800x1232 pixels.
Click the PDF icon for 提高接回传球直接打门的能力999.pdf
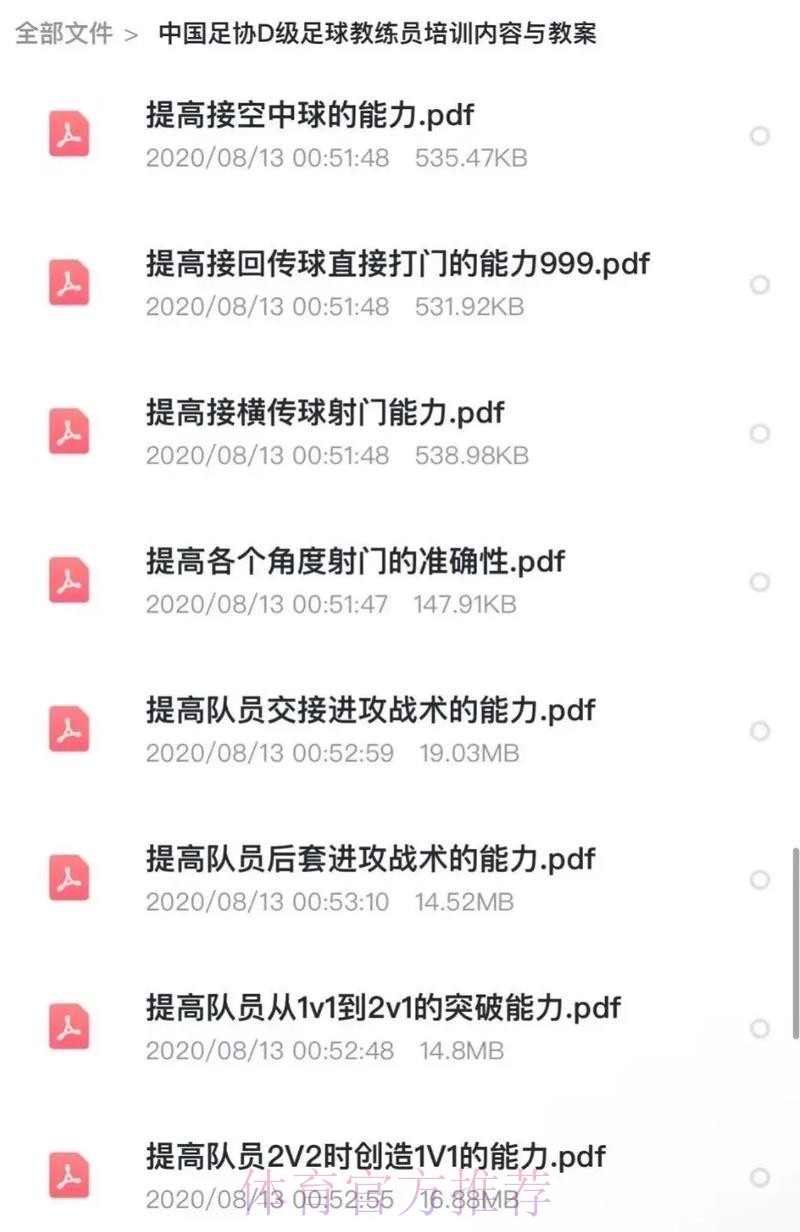point(67,283)
